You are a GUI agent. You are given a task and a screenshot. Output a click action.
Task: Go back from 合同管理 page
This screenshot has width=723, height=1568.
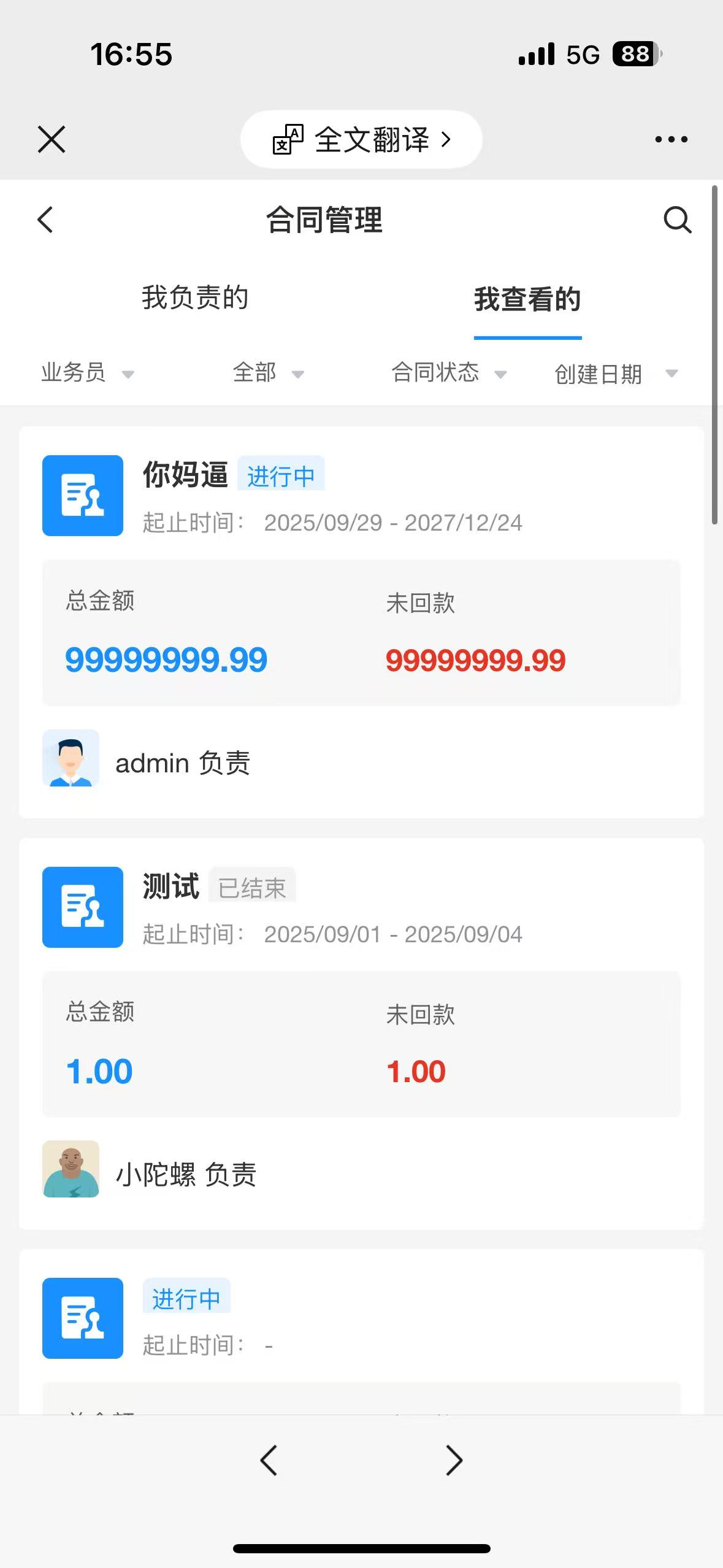[x=45, y=220]
